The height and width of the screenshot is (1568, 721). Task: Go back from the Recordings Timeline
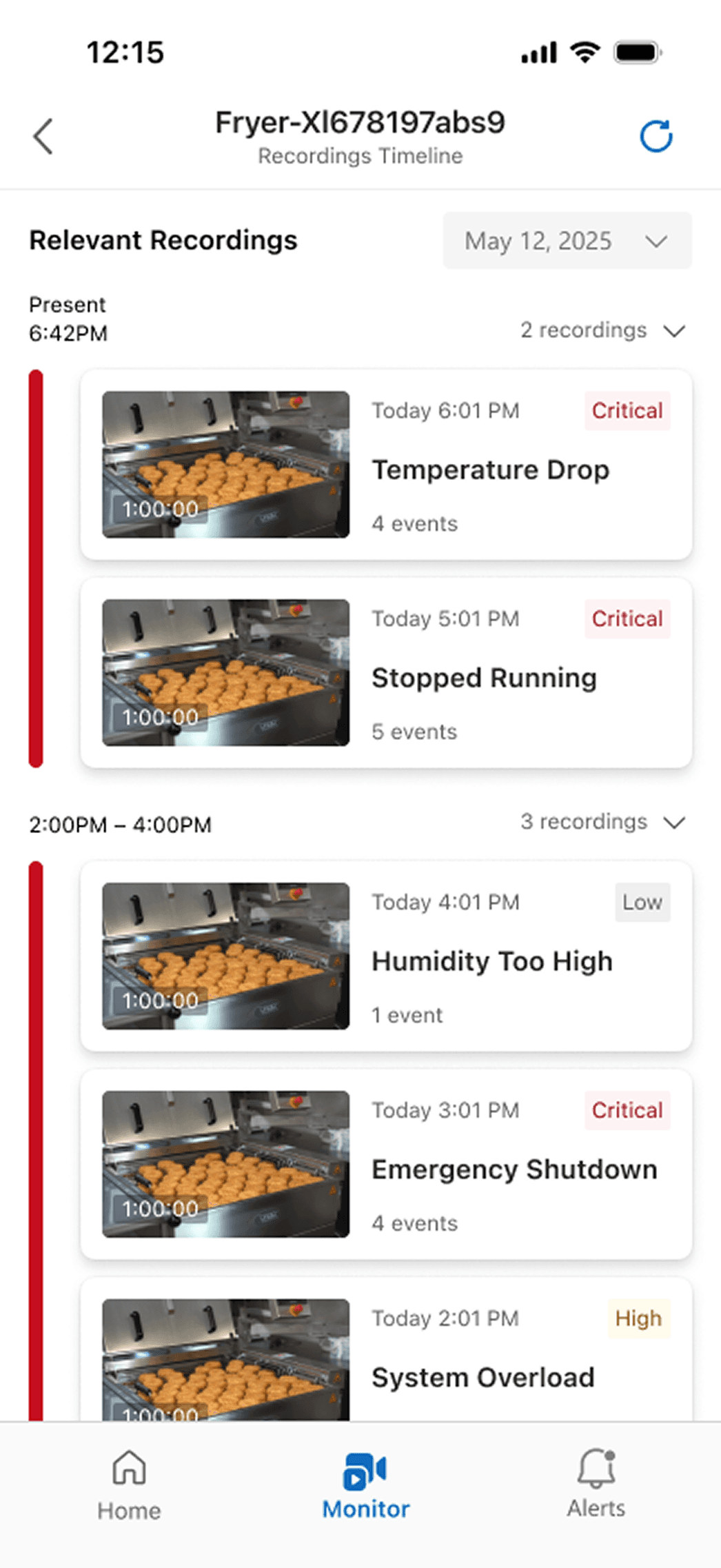(43, 136)
